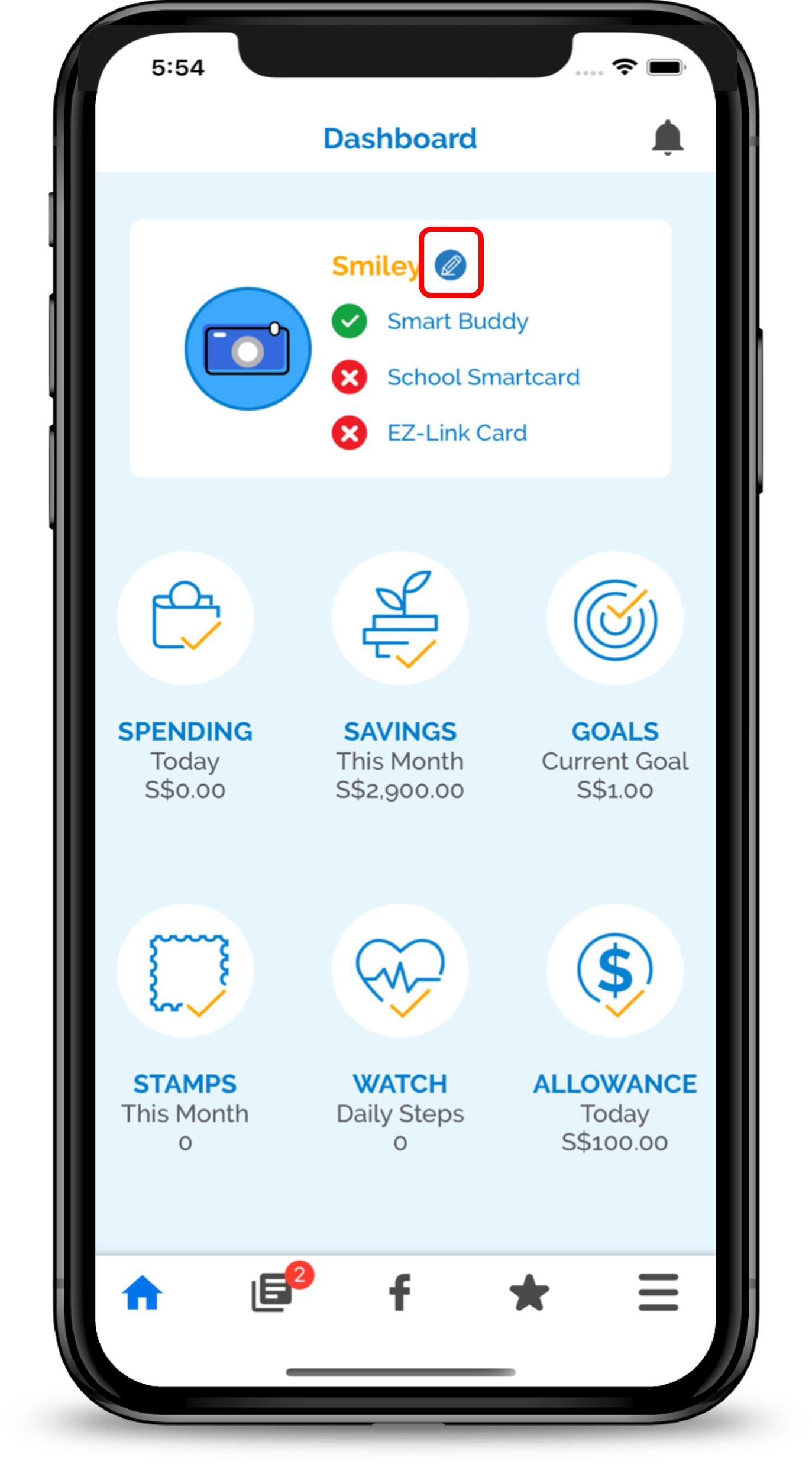View the Goals tile

[x=614, y=619]
